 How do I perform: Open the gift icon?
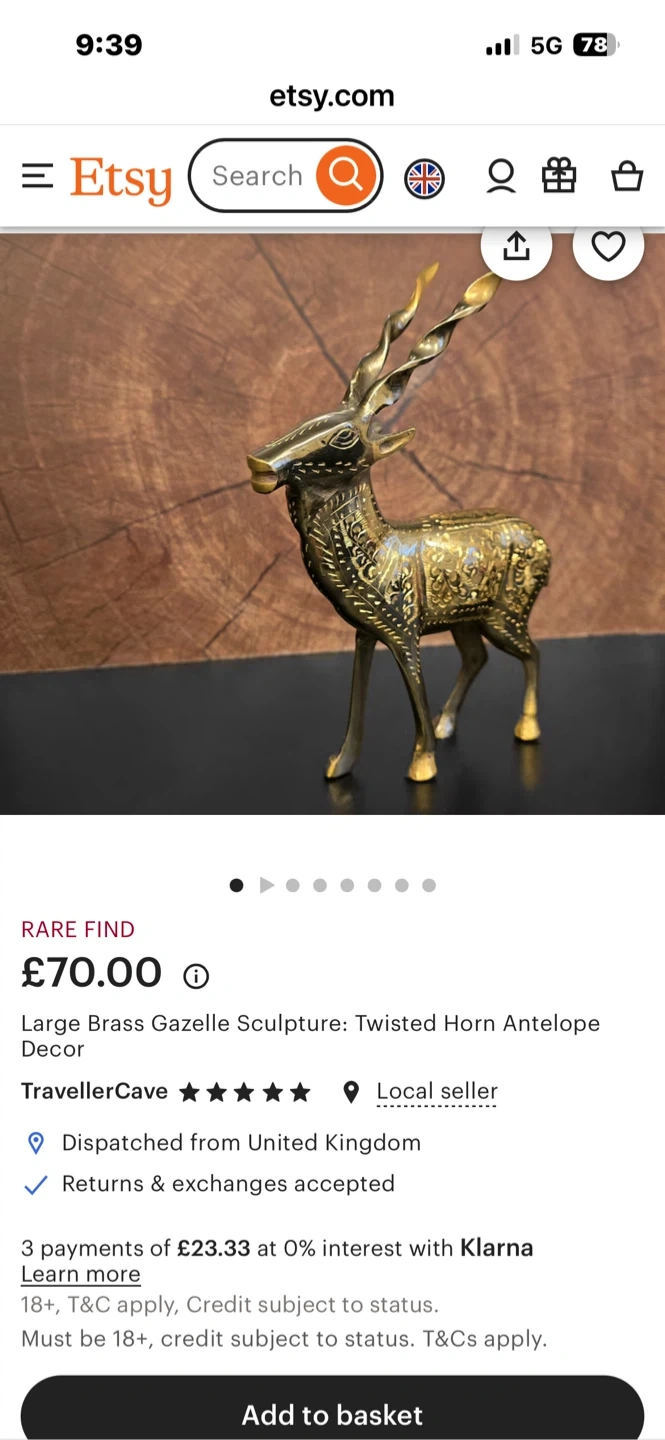pyautogui.click(x=559, y=177)
